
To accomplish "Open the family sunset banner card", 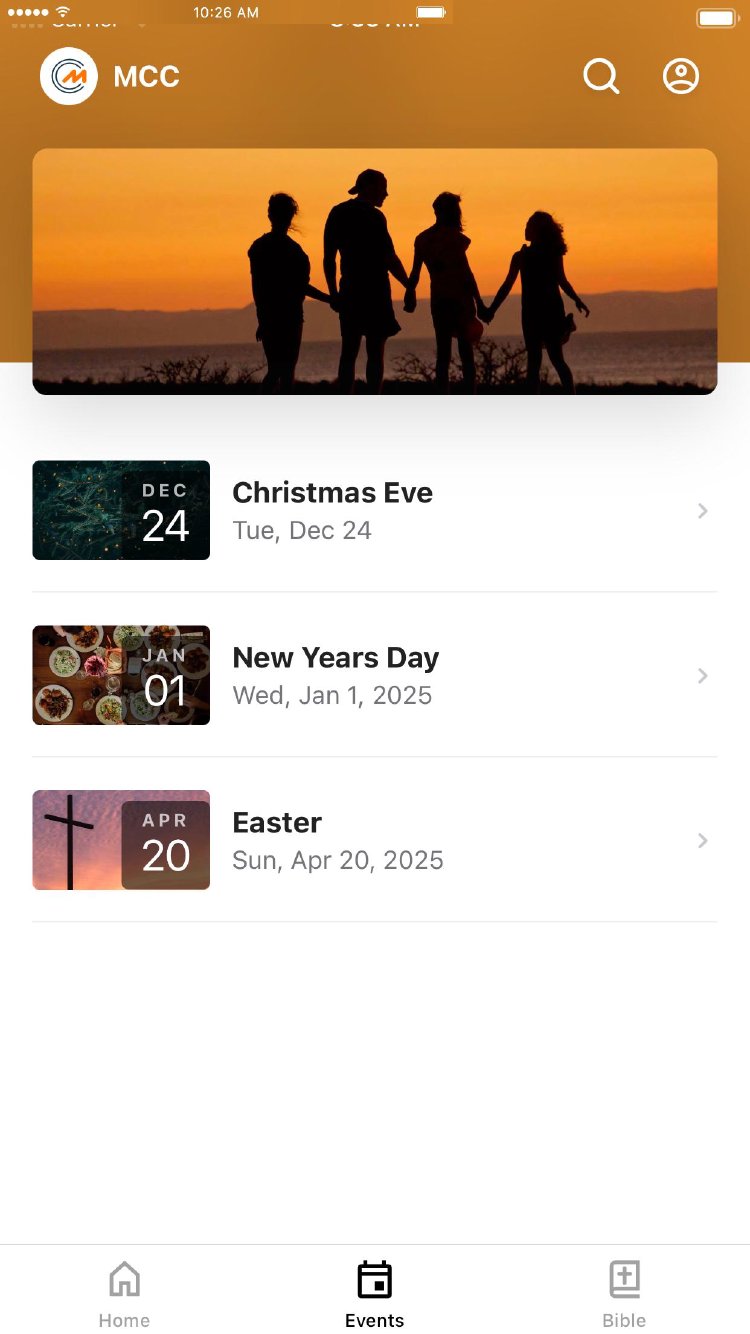I will (x=374, y=271).
